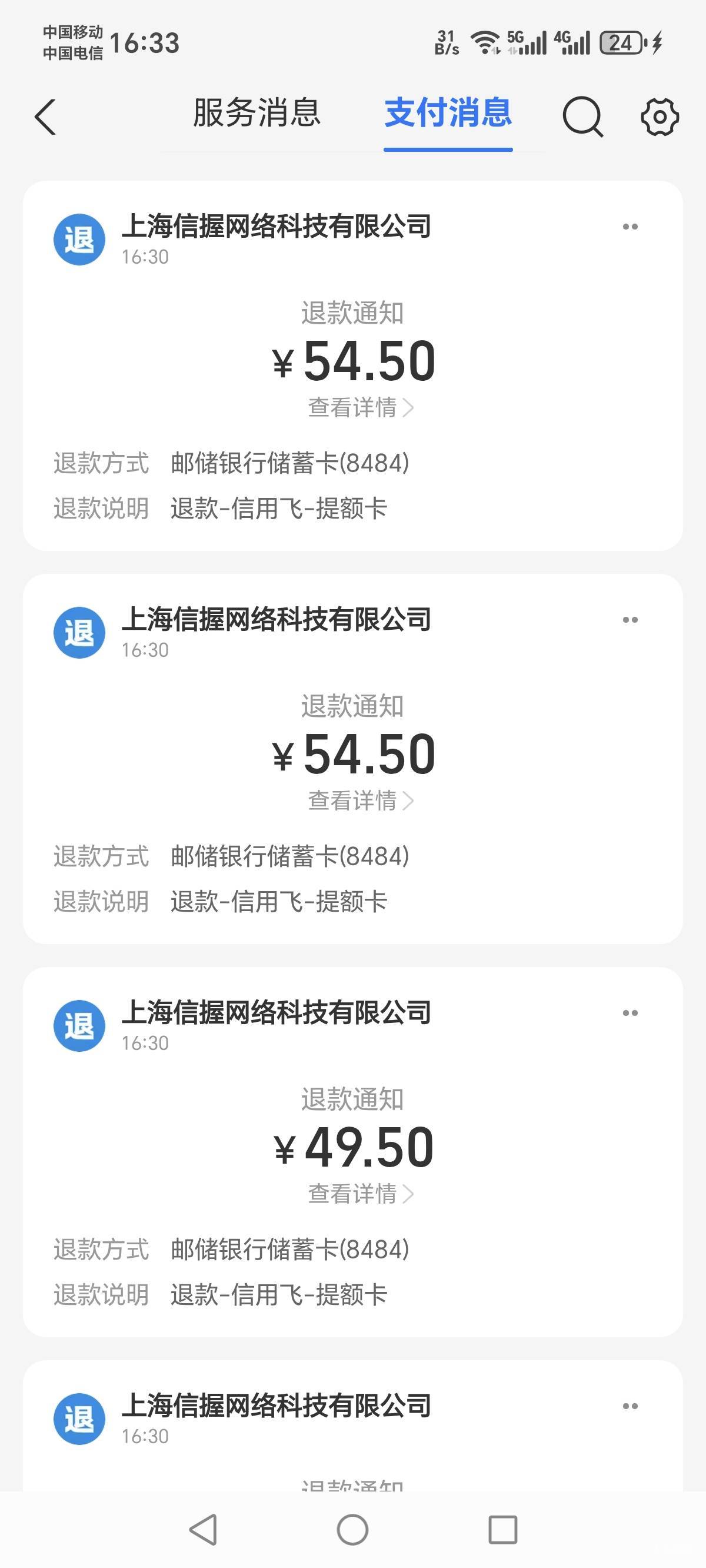Select the 支付消息 tab
This screenshot has height=1568, width=706.
[448, 113]
